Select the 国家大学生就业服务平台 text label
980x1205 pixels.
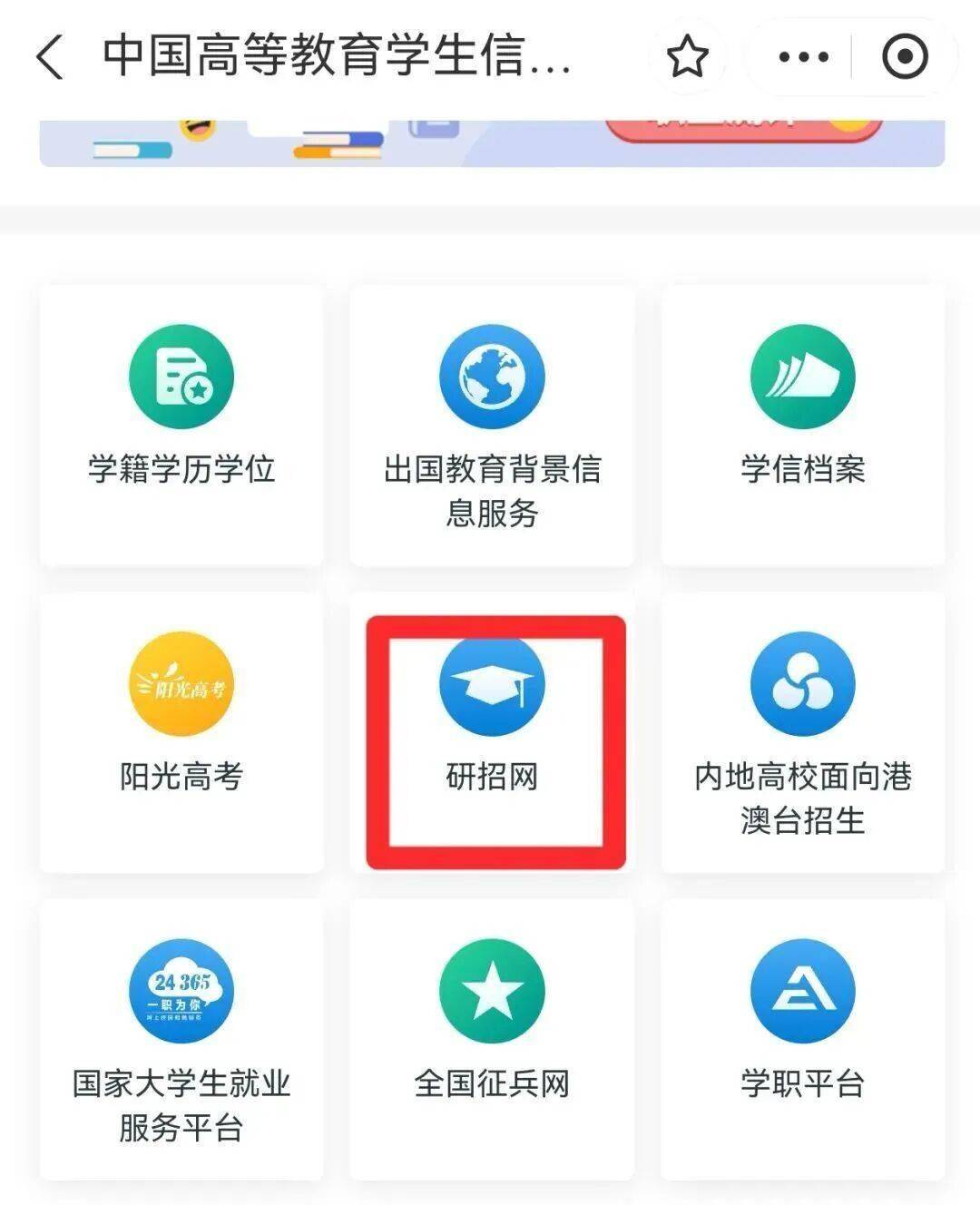180,1105
